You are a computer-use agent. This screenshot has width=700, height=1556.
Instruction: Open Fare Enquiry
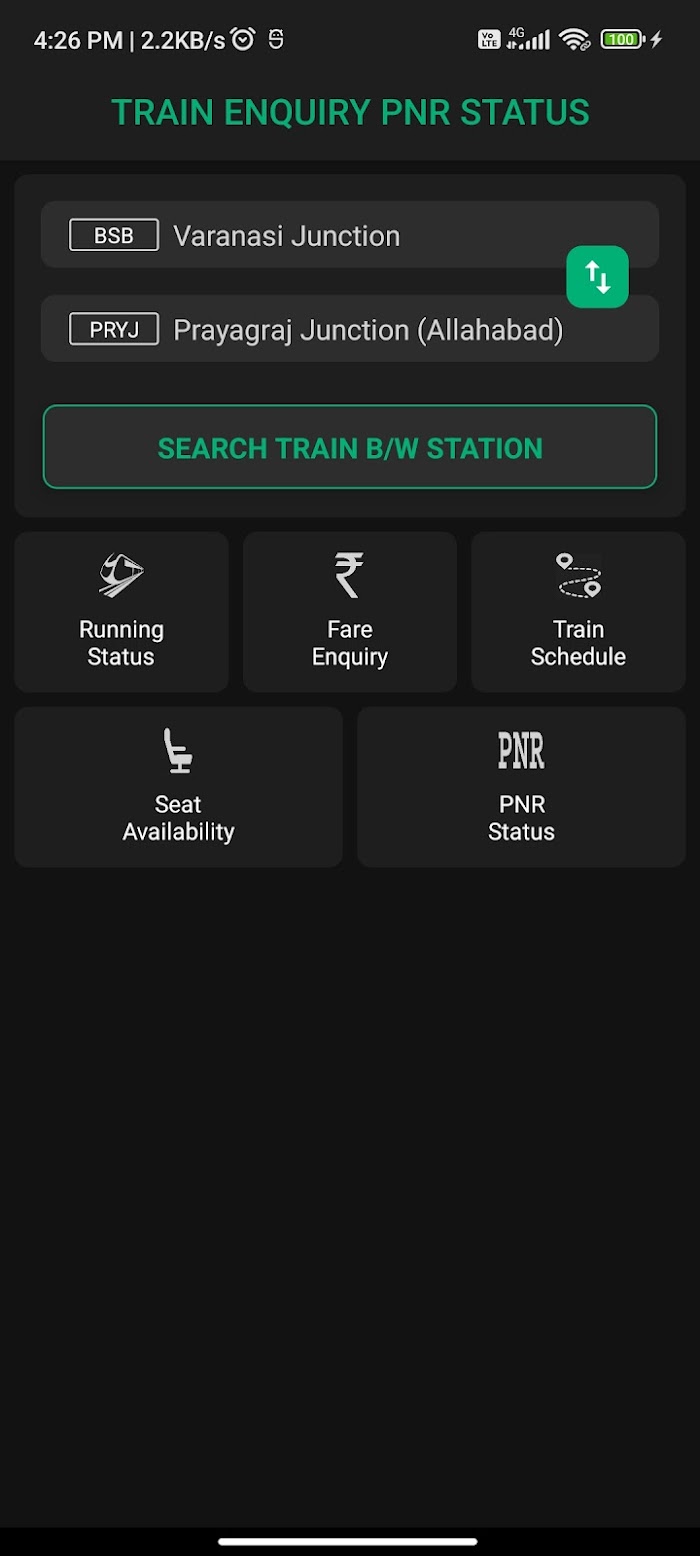pos(350,612)
